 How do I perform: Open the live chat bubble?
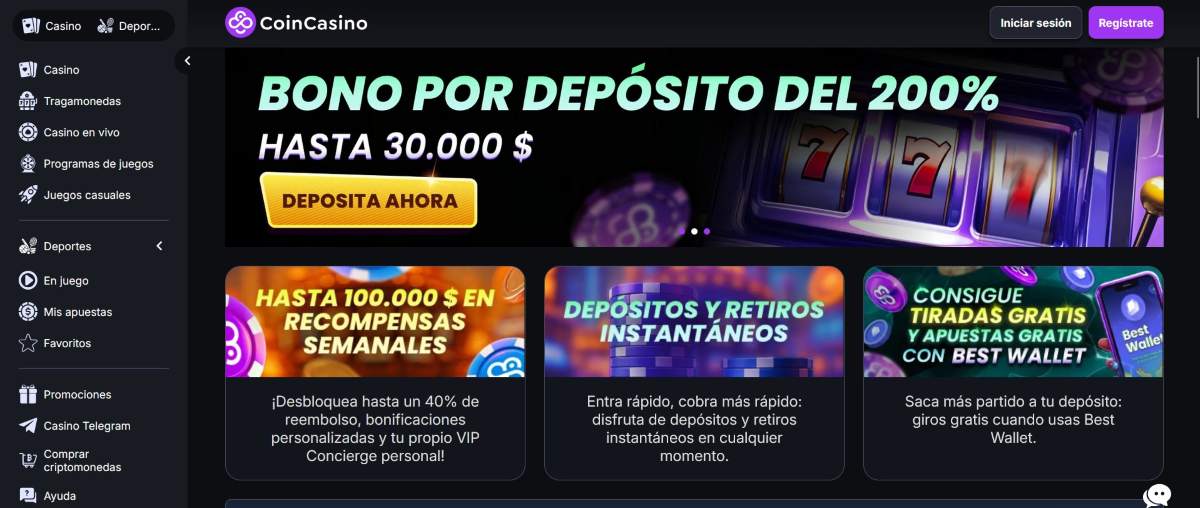point(1157,494)
